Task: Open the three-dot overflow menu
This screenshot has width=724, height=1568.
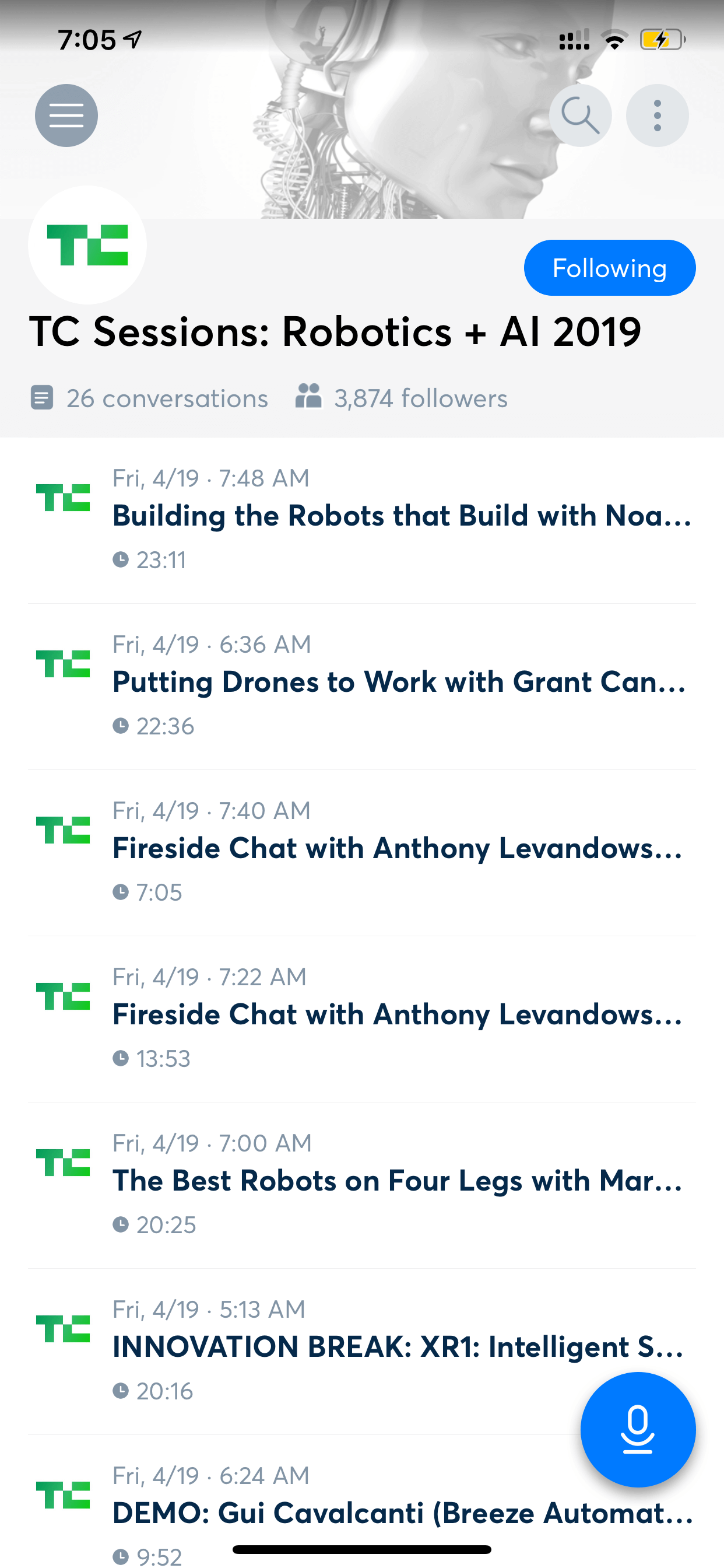Action: click(x=657, y=116)
